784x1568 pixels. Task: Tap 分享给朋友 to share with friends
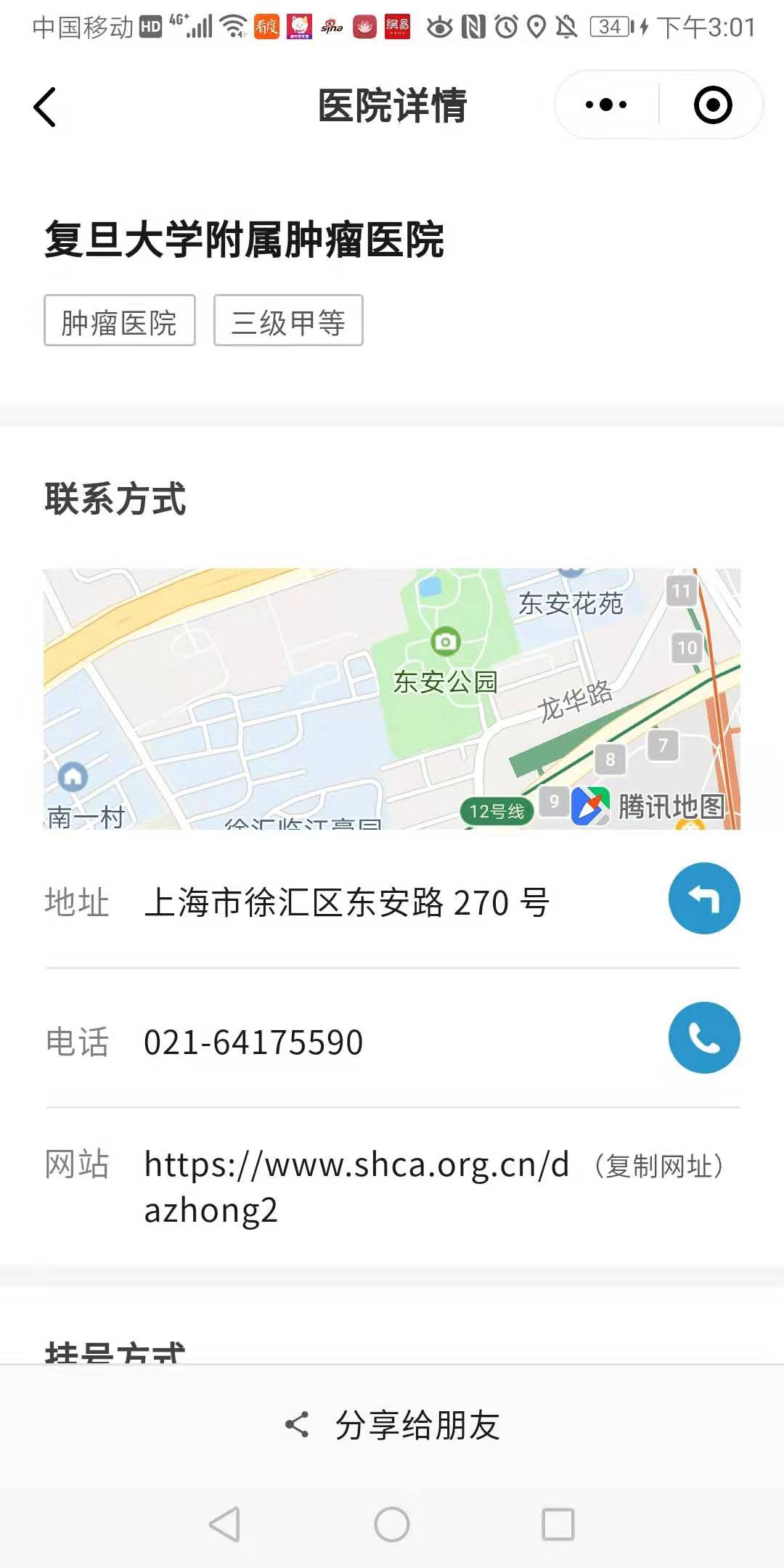point(418,1424)
